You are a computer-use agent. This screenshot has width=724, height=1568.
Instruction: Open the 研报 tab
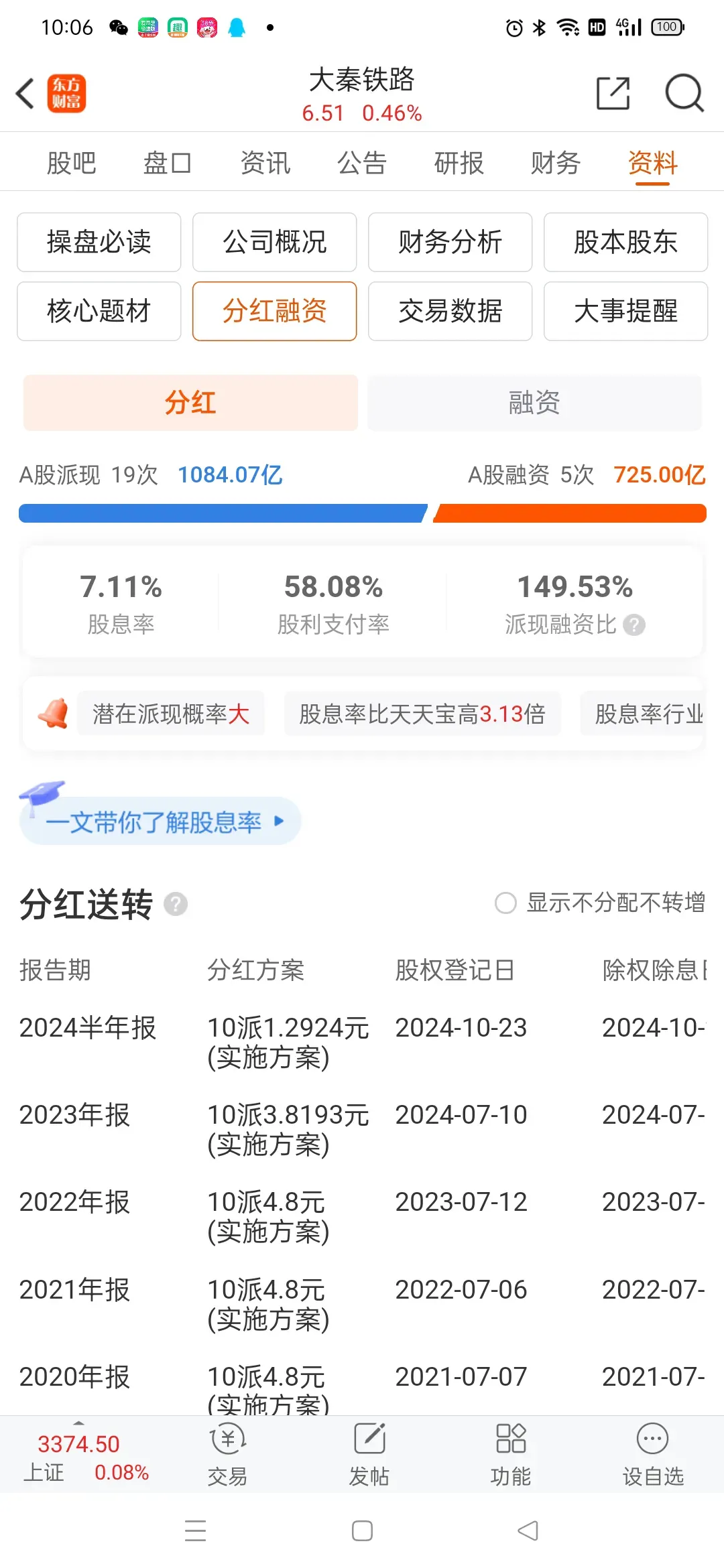[x=459, y=163]
